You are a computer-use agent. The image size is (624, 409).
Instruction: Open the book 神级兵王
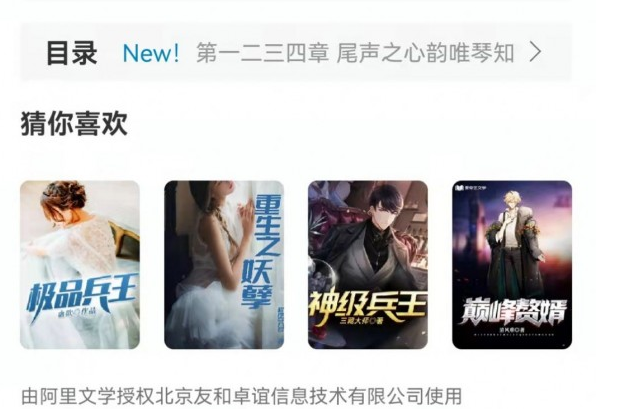click(368, 265)
